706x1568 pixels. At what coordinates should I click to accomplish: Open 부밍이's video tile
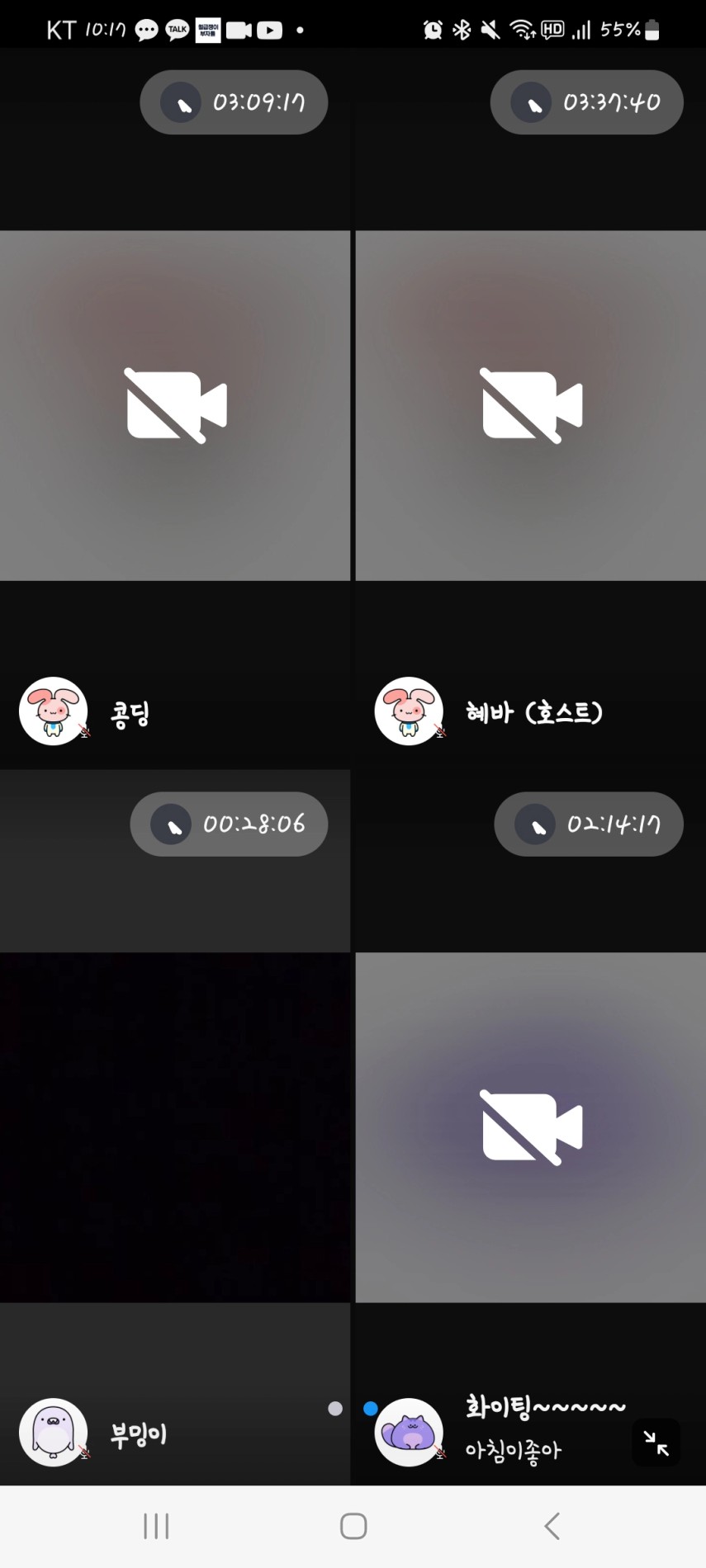coord(175,1127)
